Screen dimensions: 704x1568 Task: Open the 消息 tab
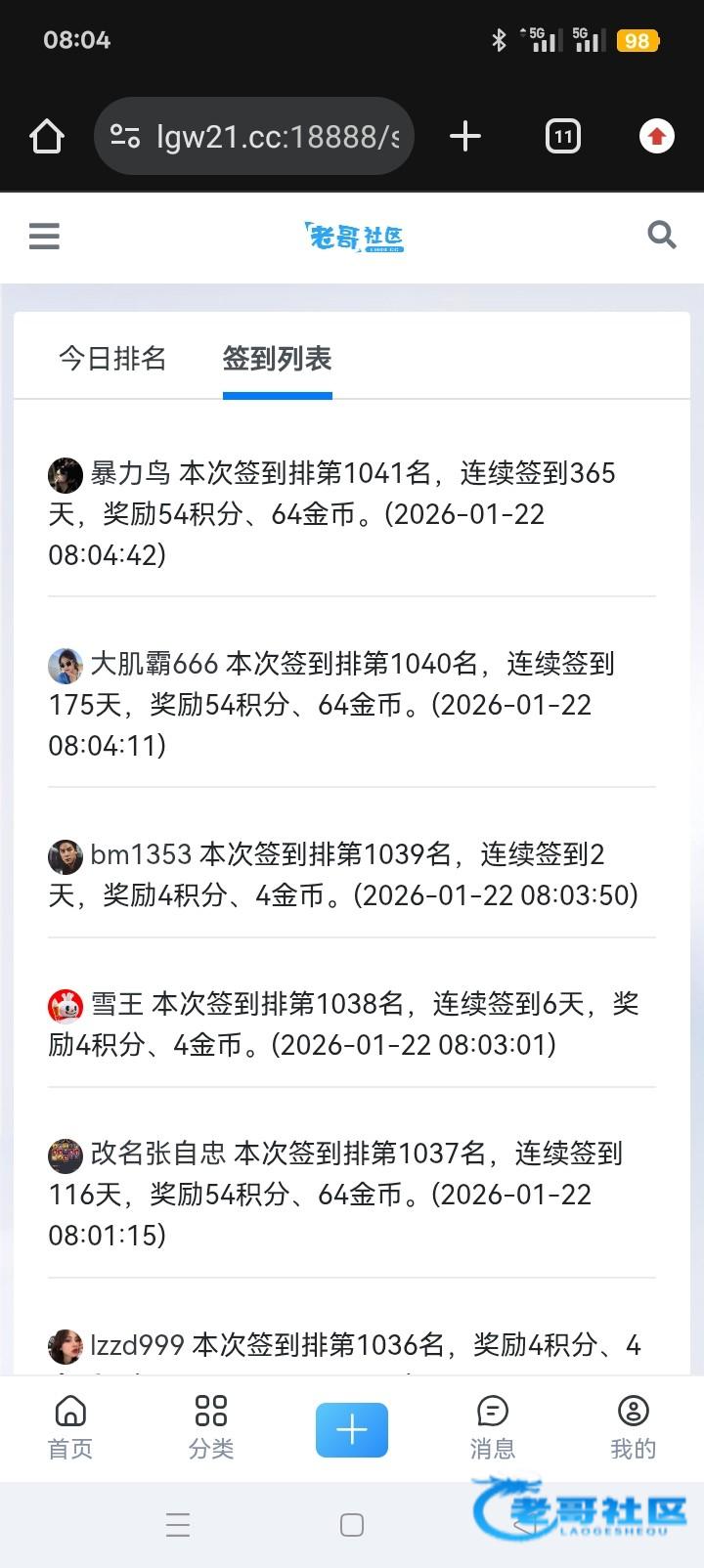tap(493, 1427)
